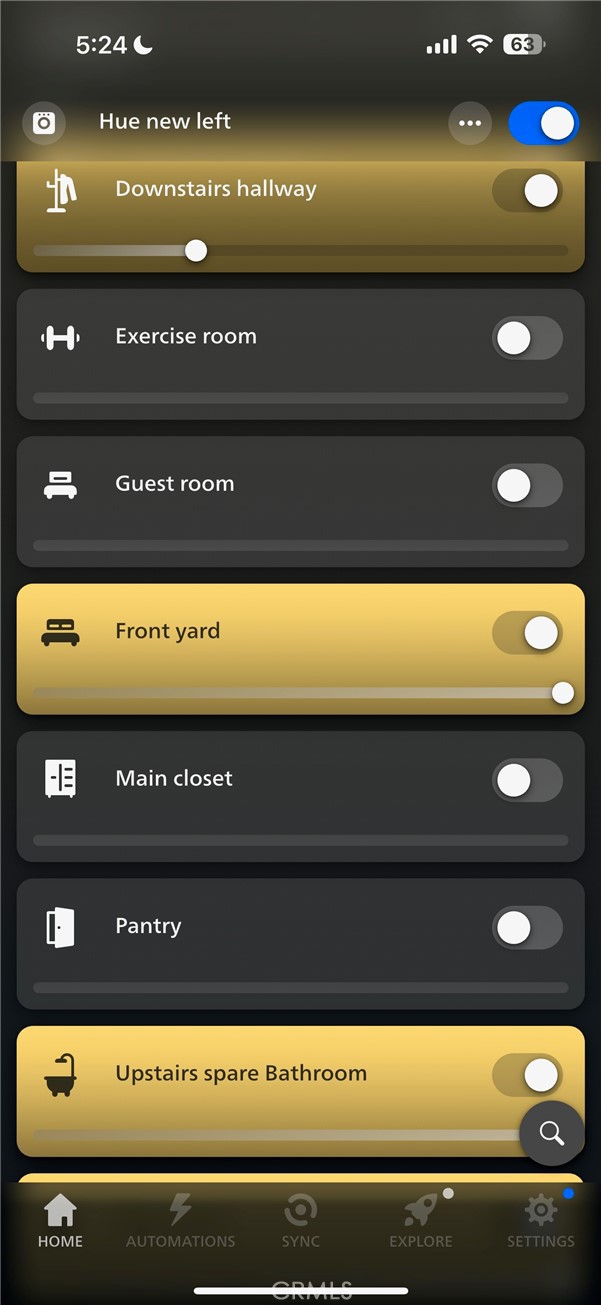Turn off Downstairs hallway lights
The height and width of the screenshot is (1305, 601).
[x=527, y=190]
